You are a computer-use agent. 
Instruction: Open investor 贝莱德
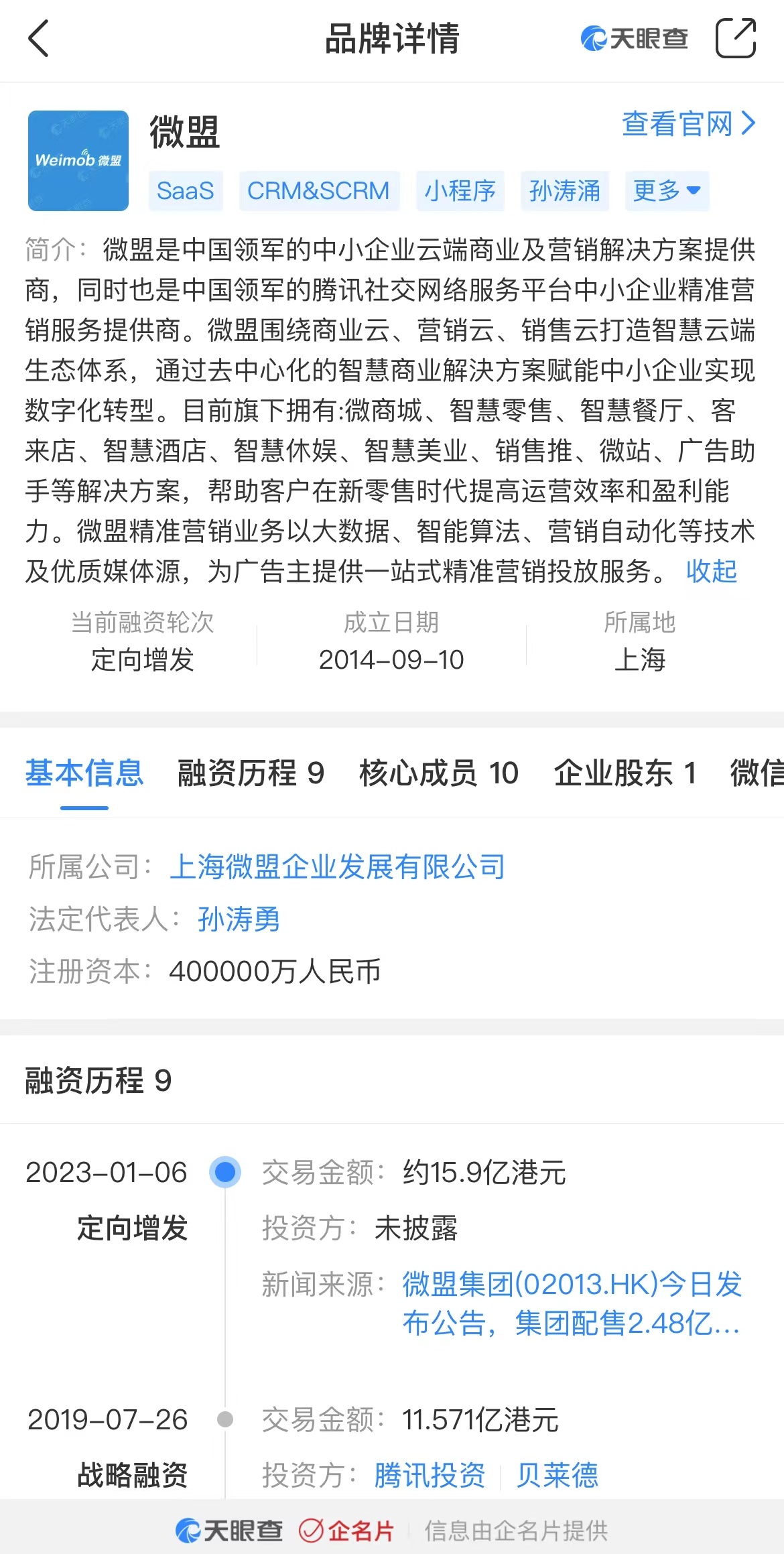(557, 1475)
